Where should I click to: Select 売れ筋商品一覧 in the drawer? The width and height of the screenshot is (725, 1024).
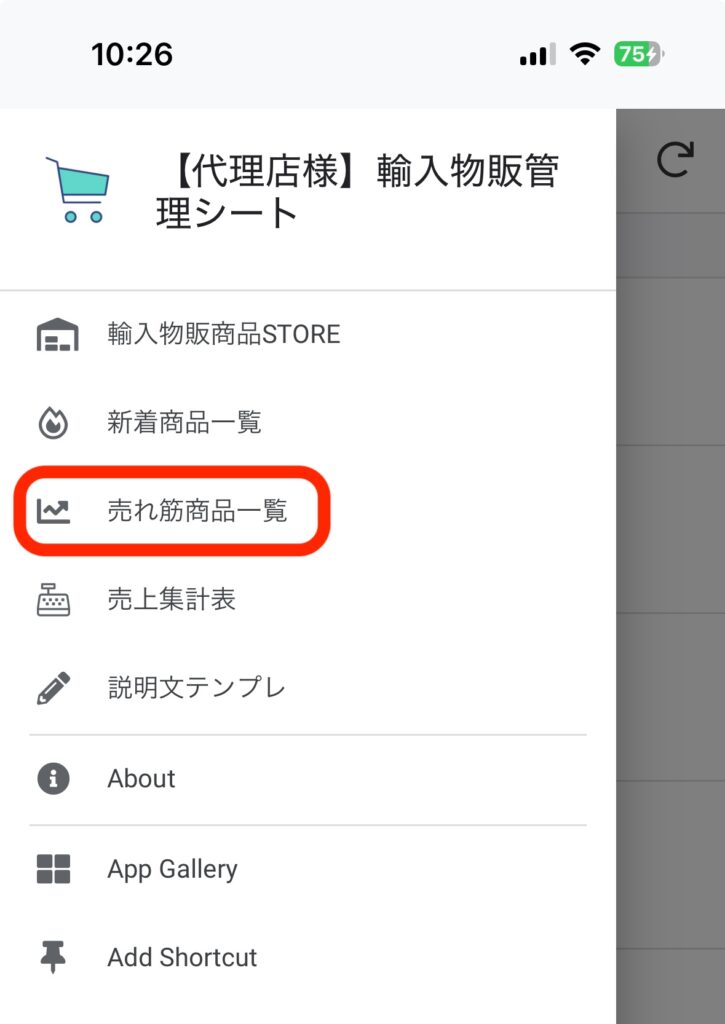point(197,511)
